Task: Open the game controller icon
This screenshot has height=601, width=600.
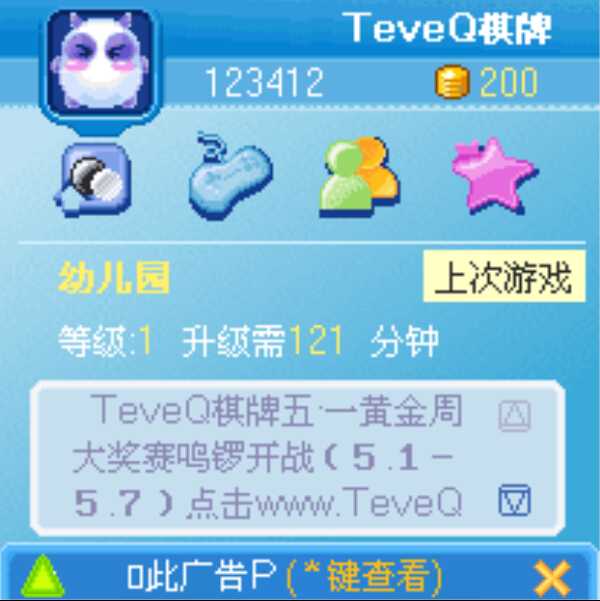Action: pyautogui.click(x=228, y=175)
